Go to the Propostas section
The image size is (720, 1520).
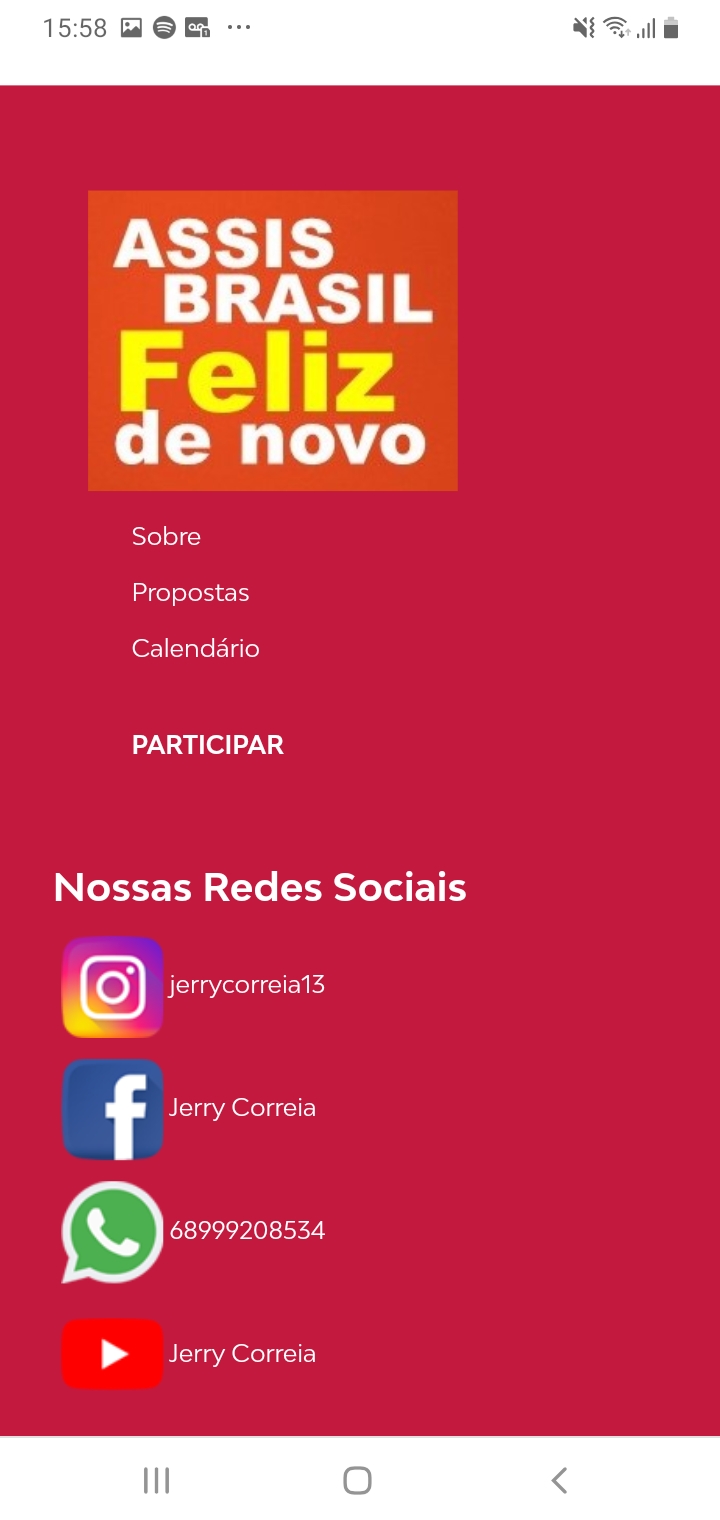click(x=190, y=593)
